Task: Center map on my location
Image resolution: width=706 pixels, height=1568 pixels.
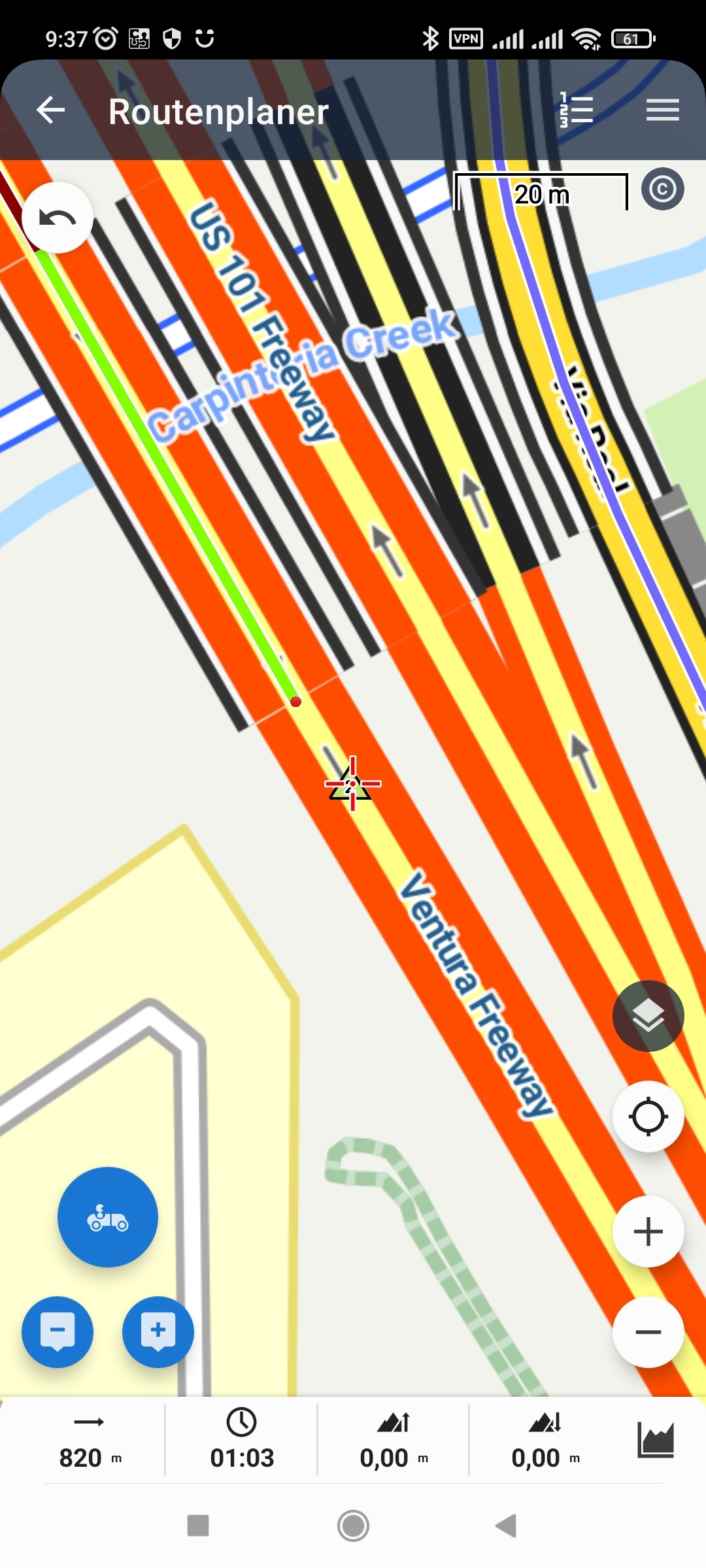Action: [648, 1117]
